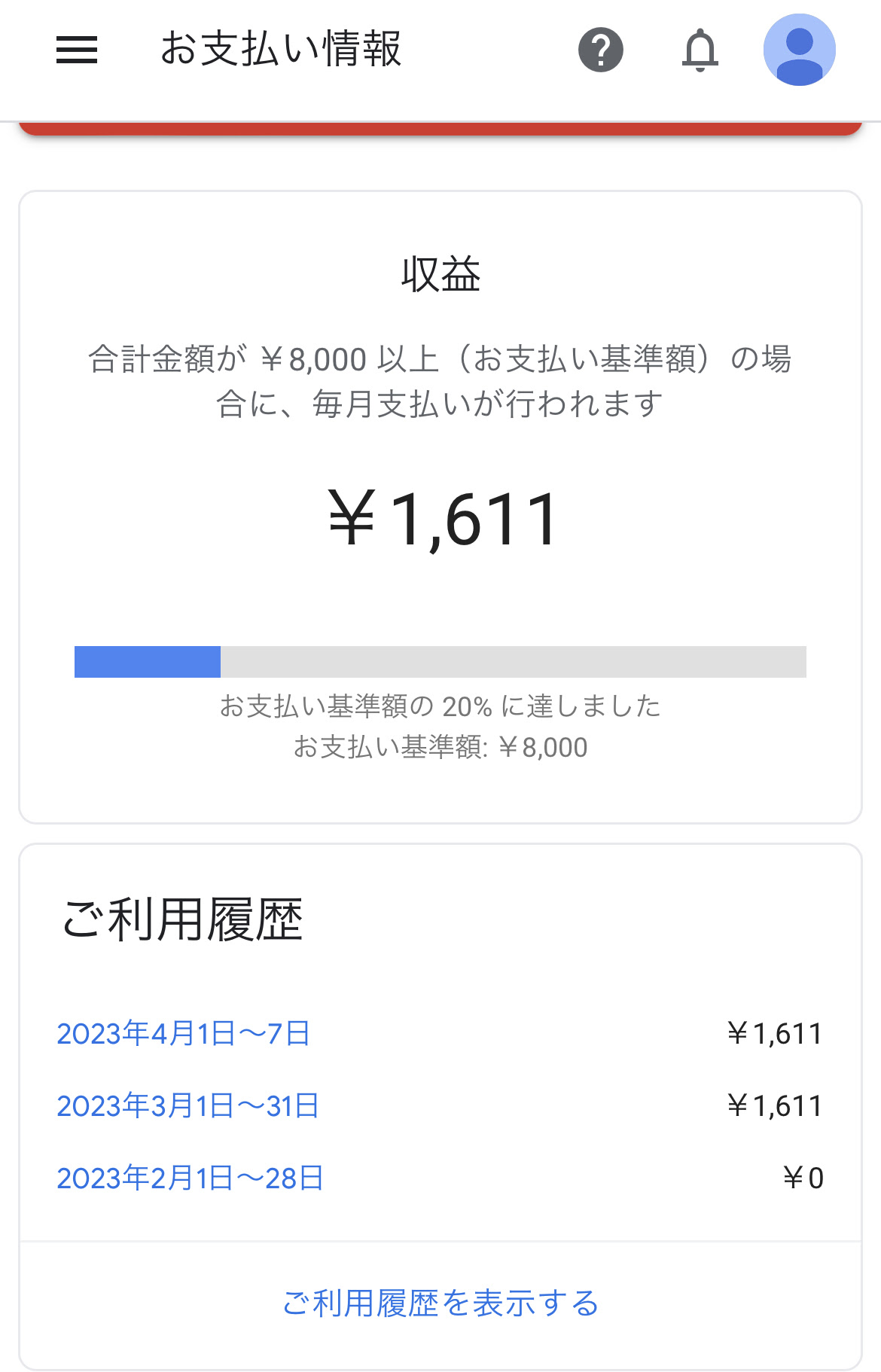Image resolution: width=881 pixels, height=1372 pixels.
Task: Open the 2023年4月1日～7日 earnings report
Action: pyautogui.click(x=185, y=1034)
